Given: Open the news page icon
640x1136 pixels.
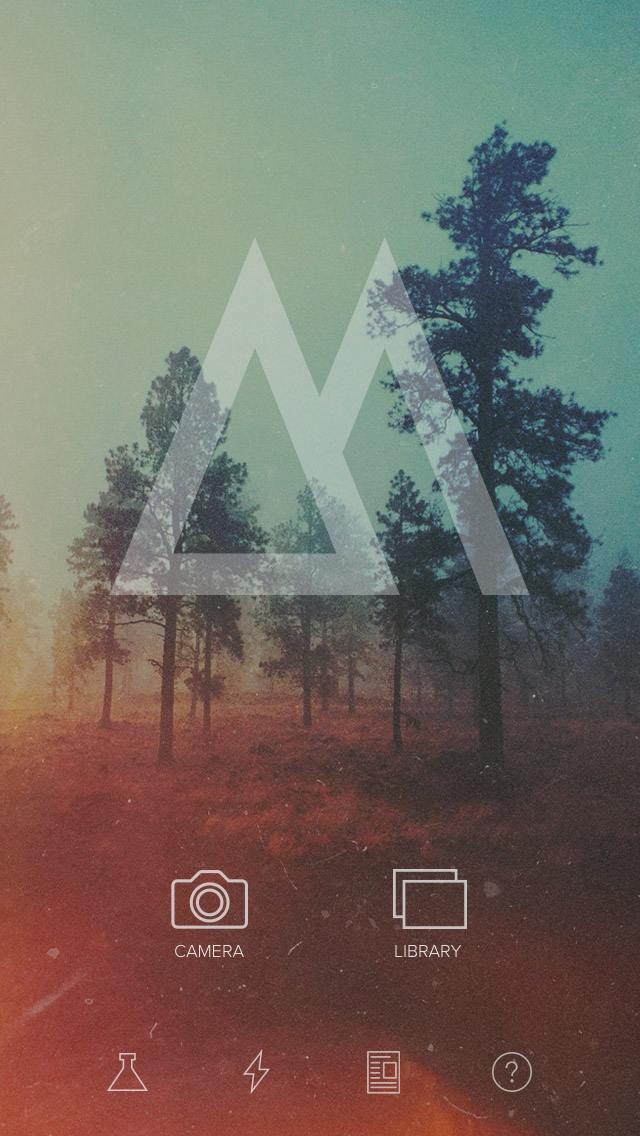Looking at the screenshot, I should tap(383, 1072).
